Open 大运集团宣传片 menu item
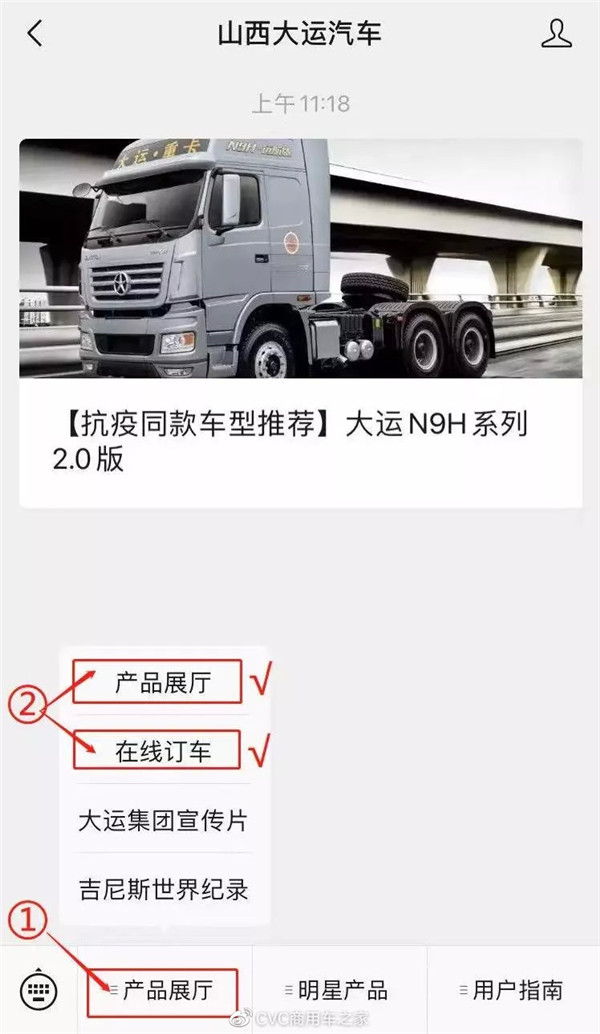The image size is (600, 1034). [162, 821]
